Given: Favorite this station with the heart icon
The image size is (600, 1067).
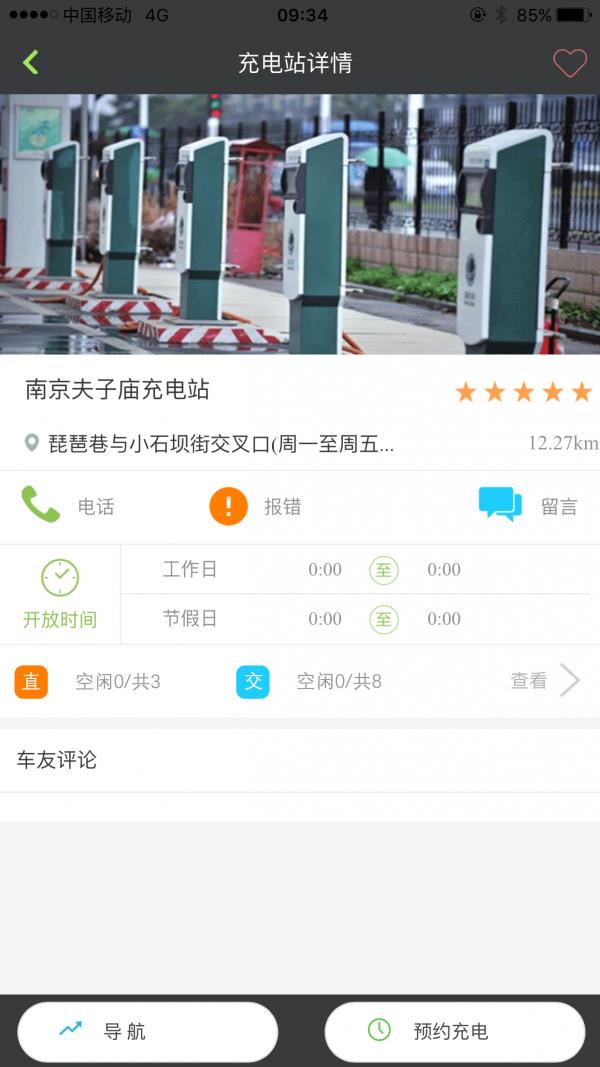Looking at the screenshot, I should coord(569,63).
